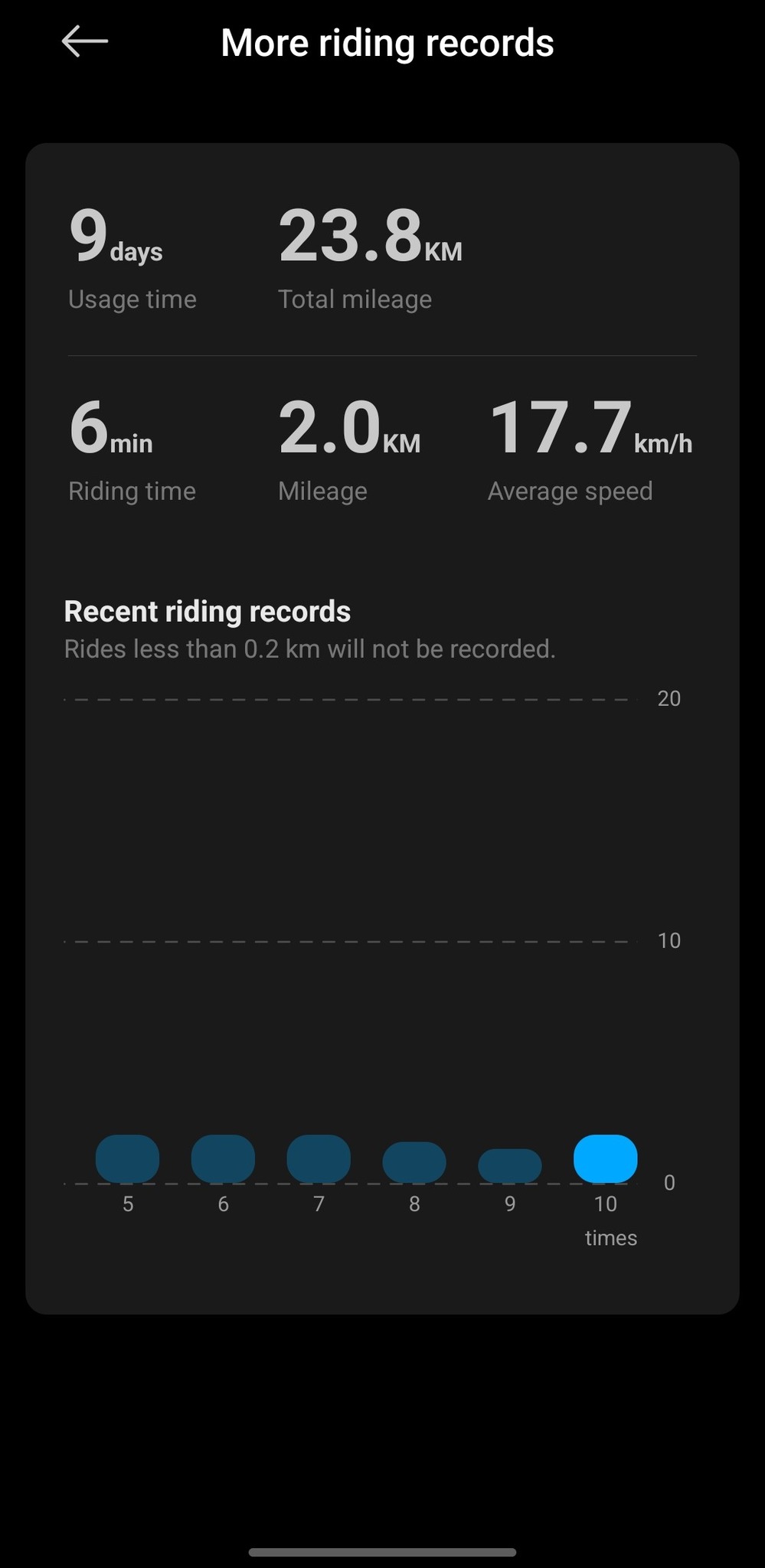
Task: Go back from riding records
Action: tap(84, 42)
